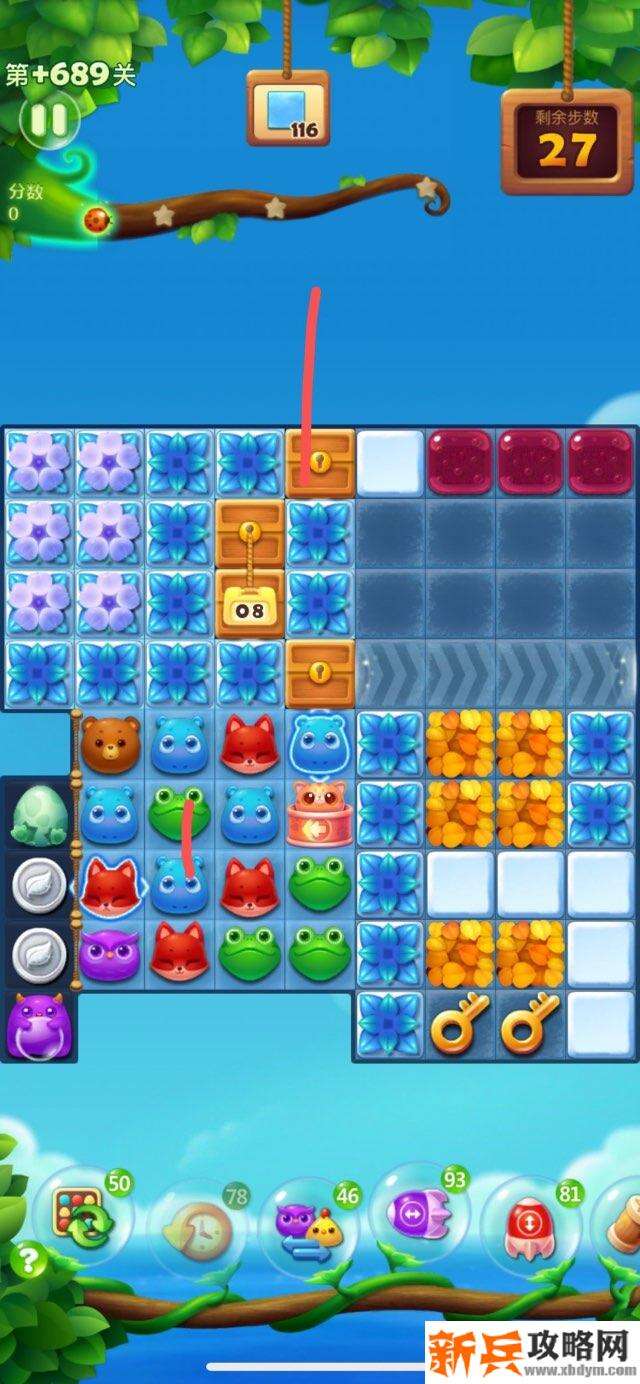Select the pink cat drum tile
This screenshot has height=1384, width=640.
click(320, 813)
